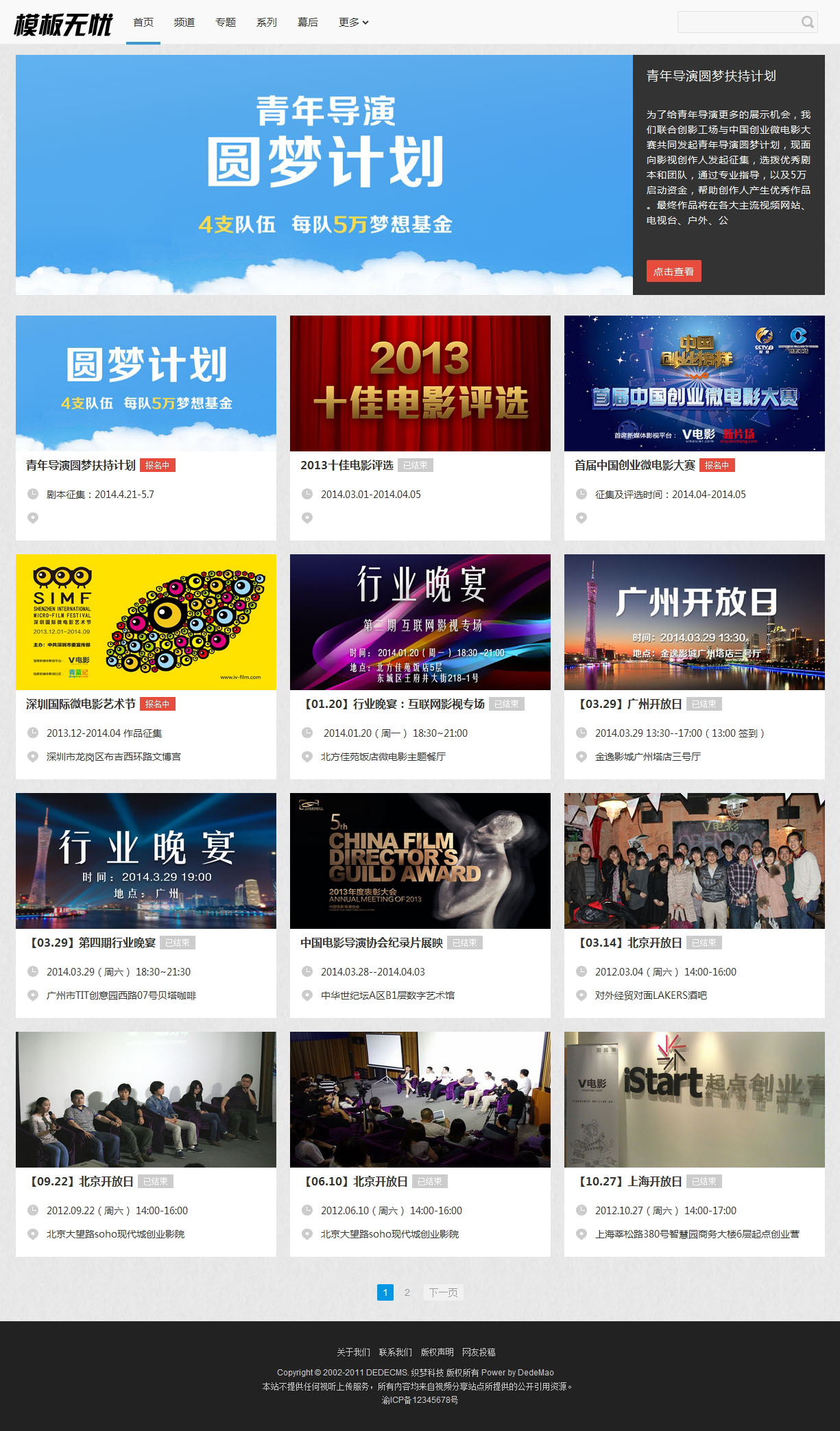
Task: Open the 专题 nav tab
Action: pos(225,23)
